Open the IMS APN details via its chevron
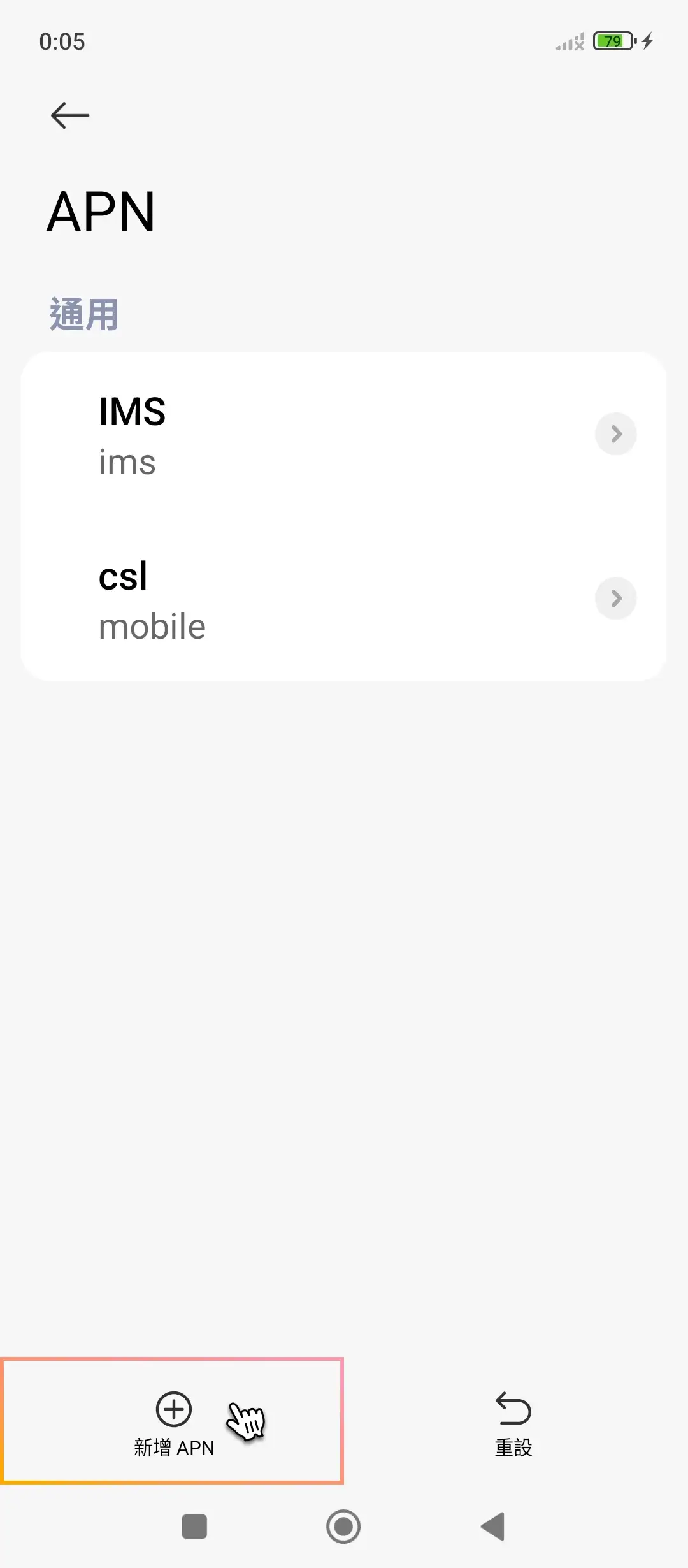 click(615, 433)
